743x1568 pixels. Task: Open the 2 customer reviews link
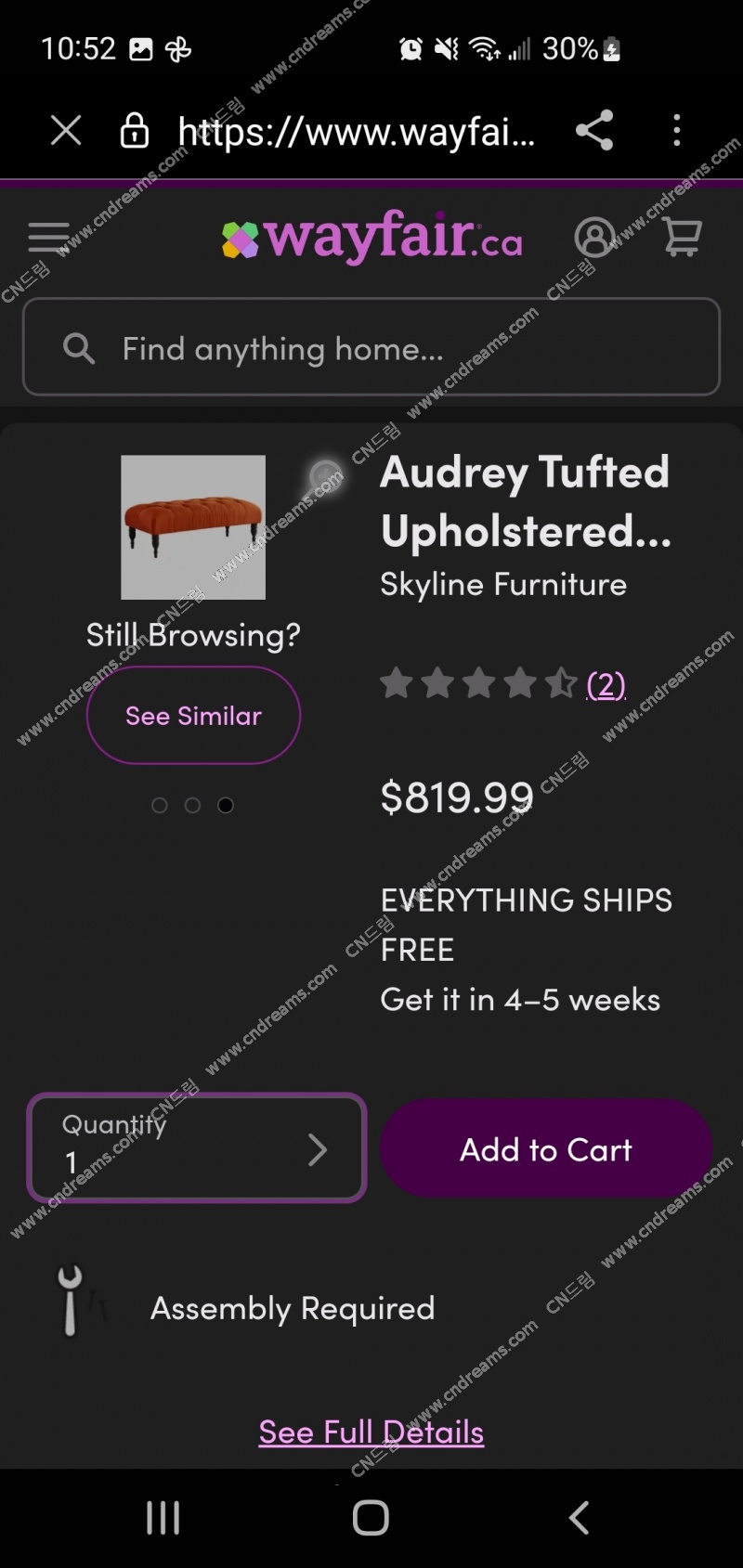[606, 685]
